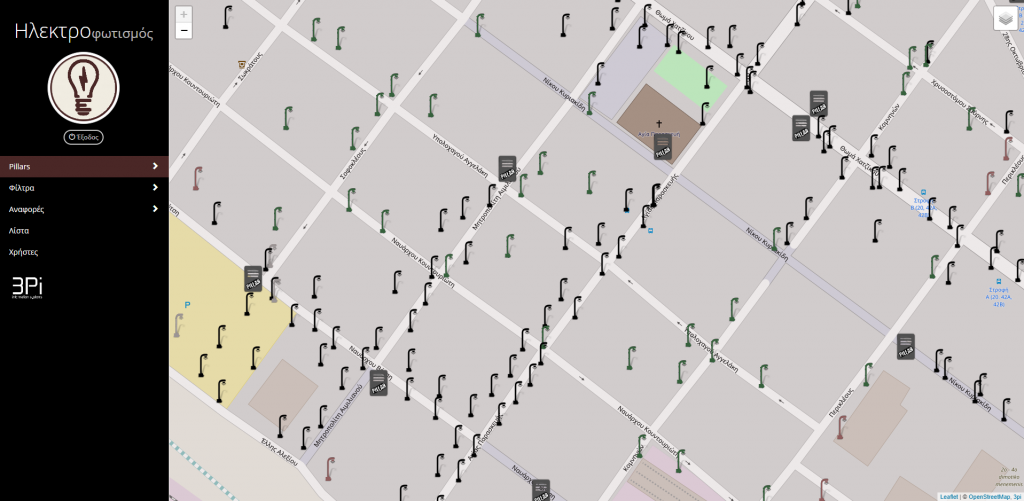Viewport: 1024px width, 501px height.
Task: Expand the Pillars menu
Action: (x=84, y=166)
